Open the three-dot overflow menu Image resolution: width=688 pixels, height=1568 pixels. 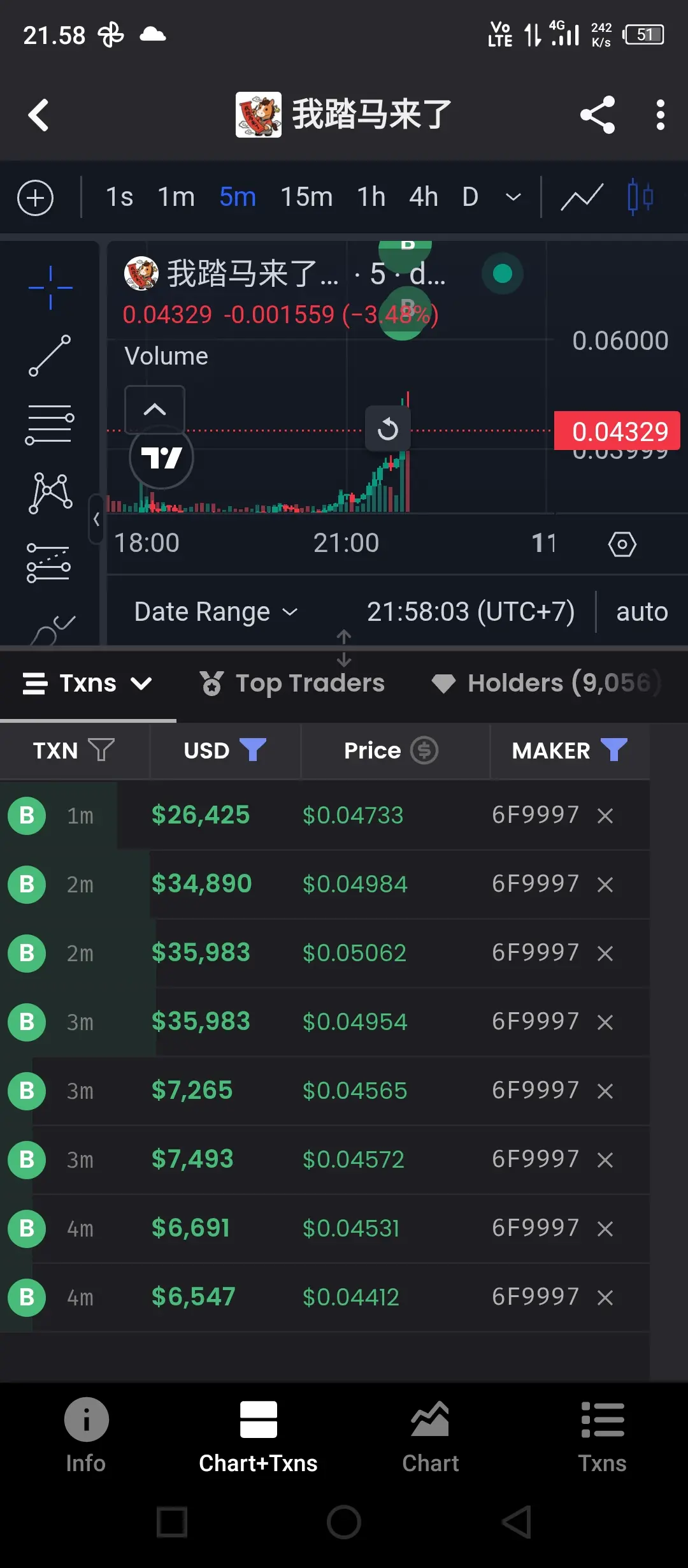(x=660, y=115)
